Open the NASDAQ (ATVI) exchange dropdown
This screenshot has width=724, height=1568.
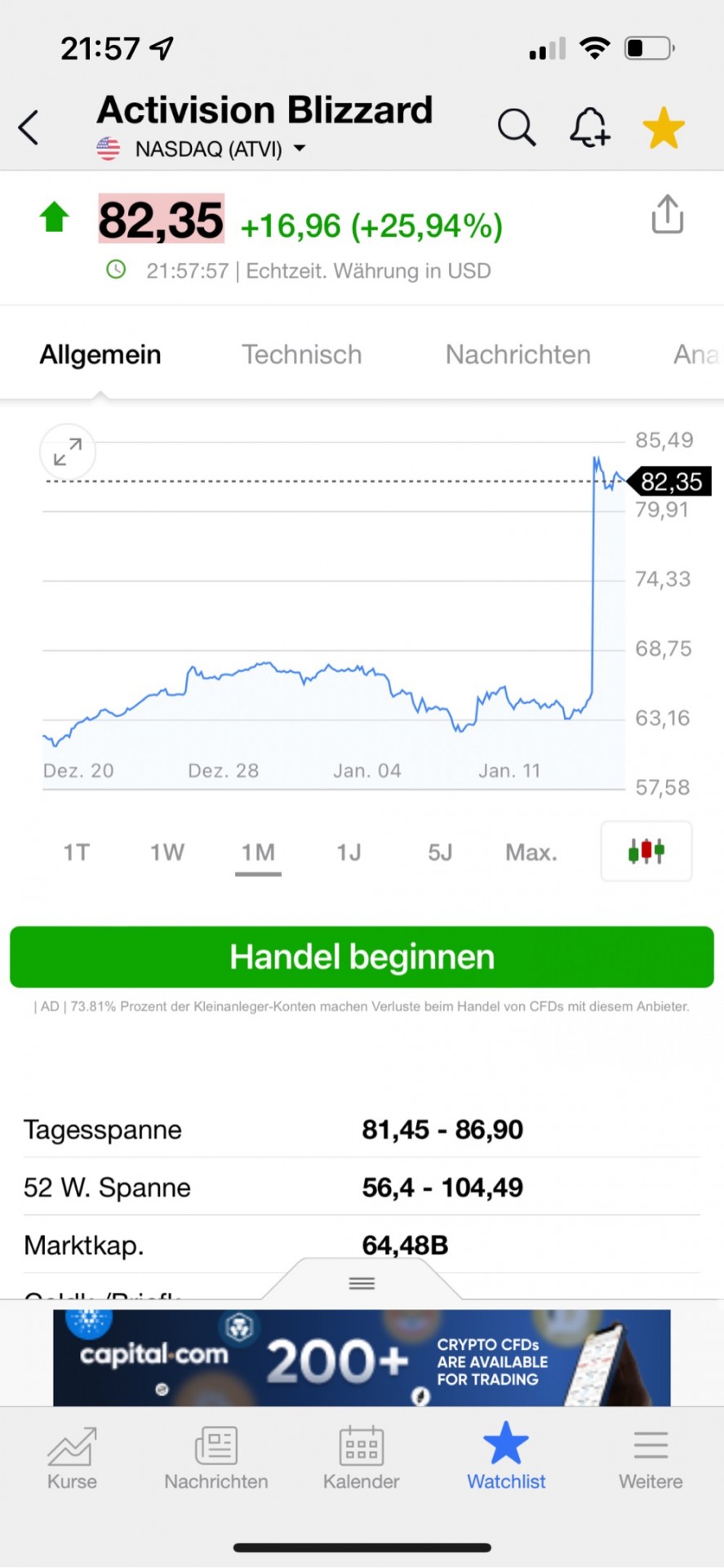pyautogui.click(x=202, y=149)
